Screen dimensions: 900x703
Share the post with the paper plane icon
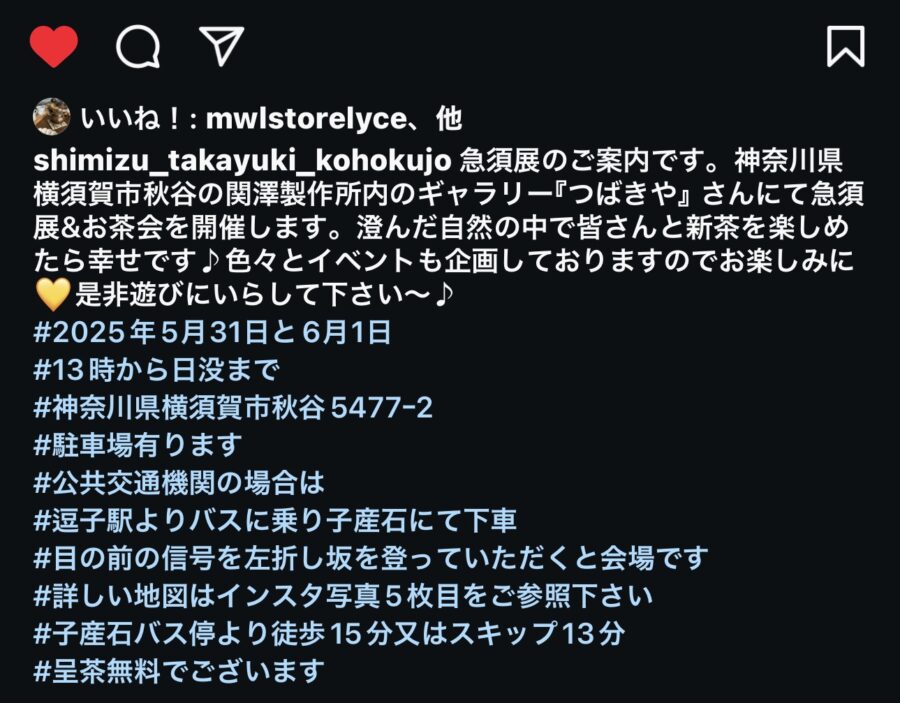(220, 45)
